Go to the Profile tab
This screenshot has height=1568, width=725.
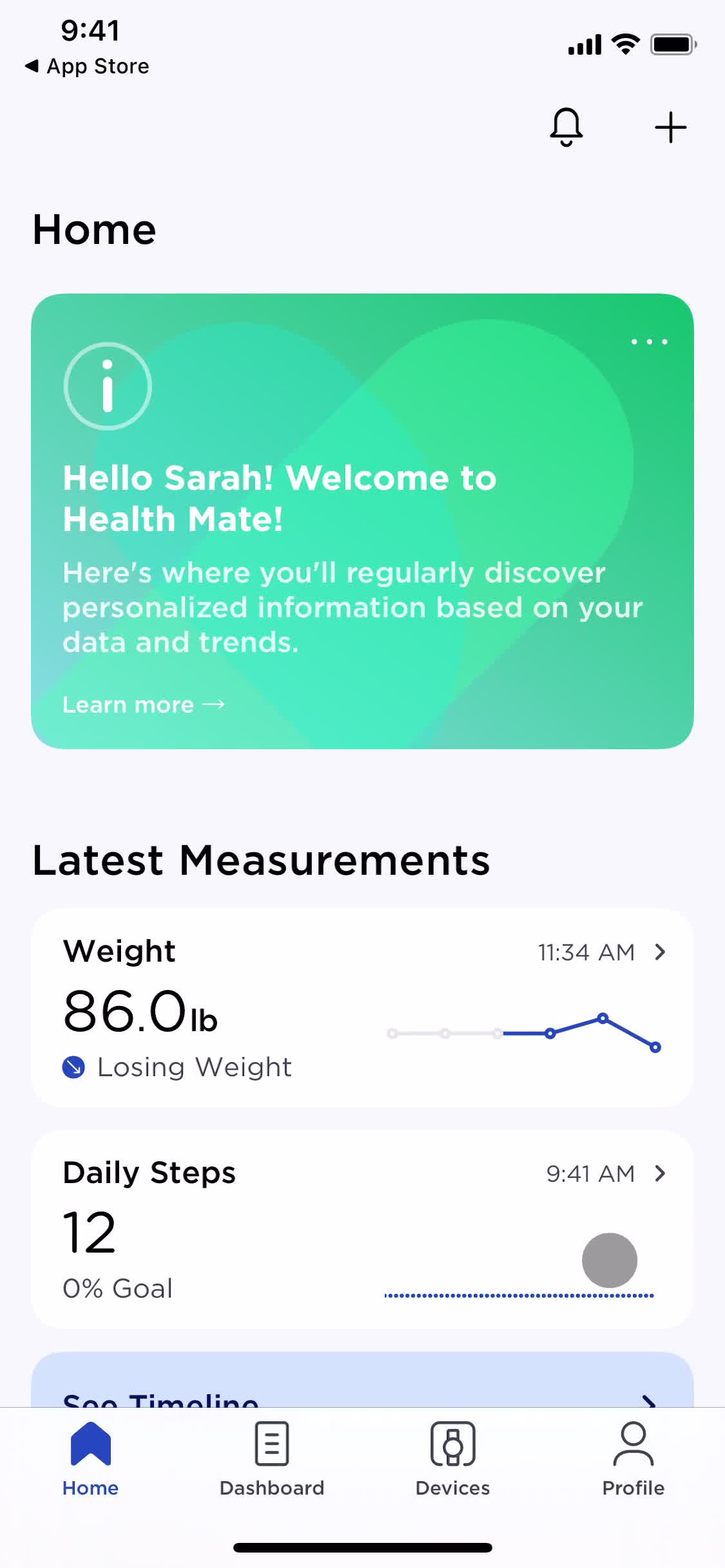click(633, 1459)
